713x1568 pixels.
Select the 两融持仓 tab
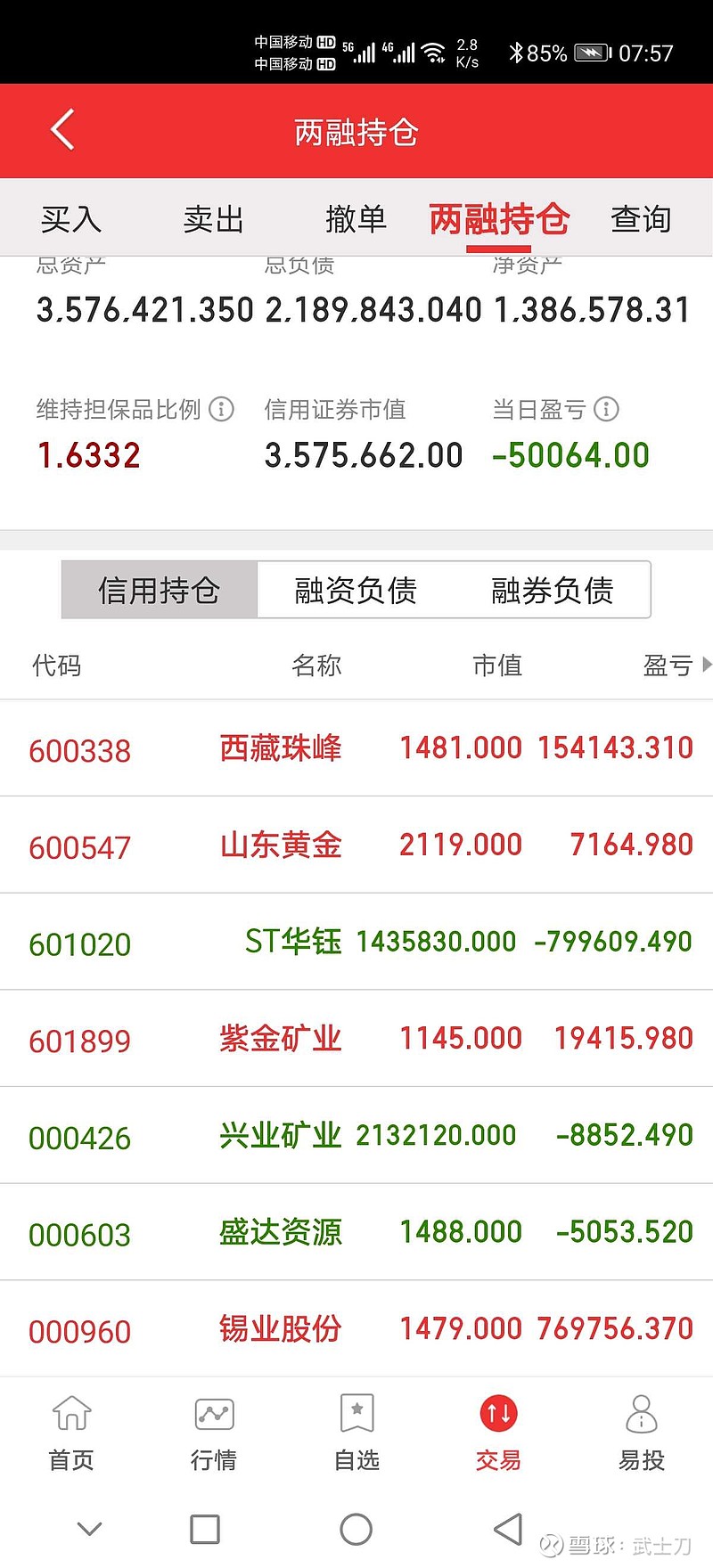click(499, 219)
